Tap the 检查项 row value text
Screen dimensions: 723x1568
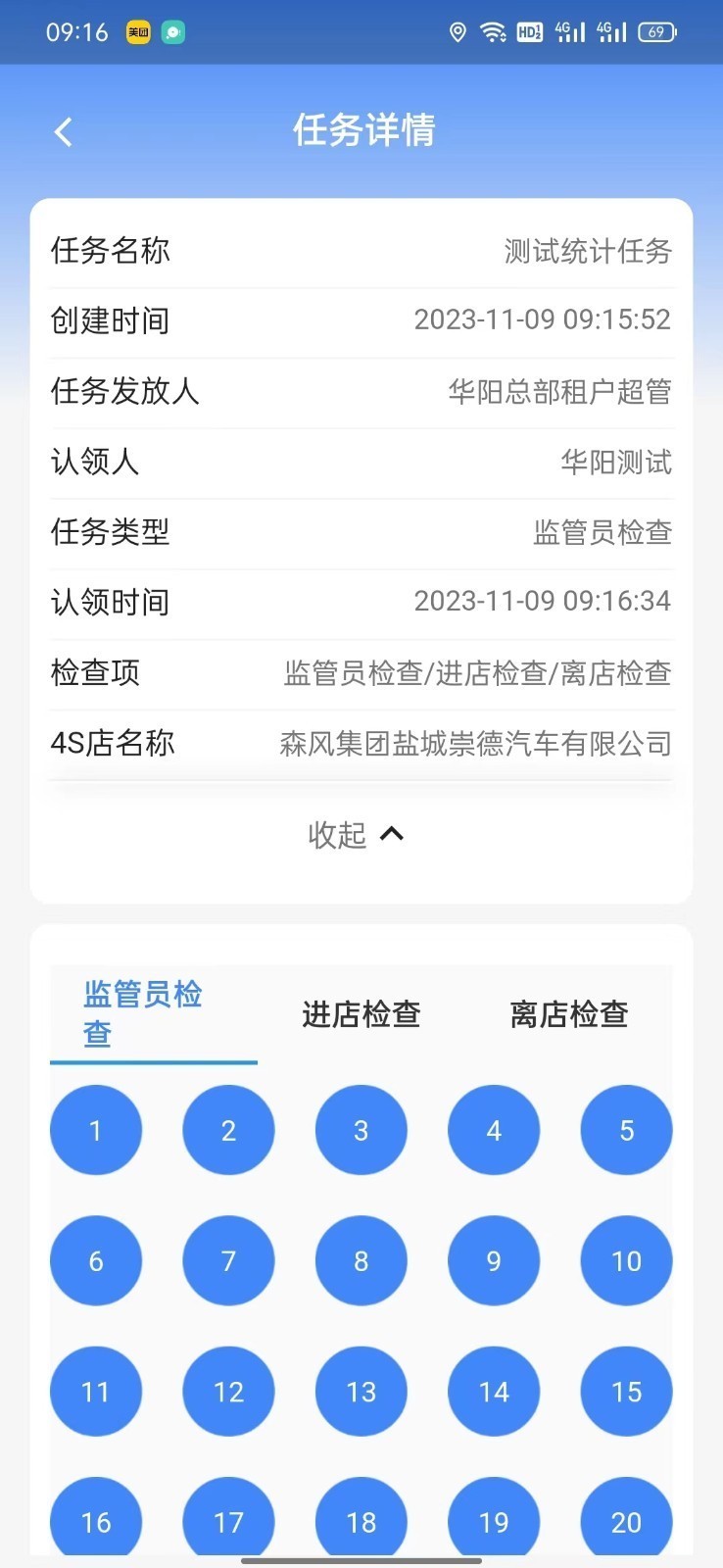[475, 673]
